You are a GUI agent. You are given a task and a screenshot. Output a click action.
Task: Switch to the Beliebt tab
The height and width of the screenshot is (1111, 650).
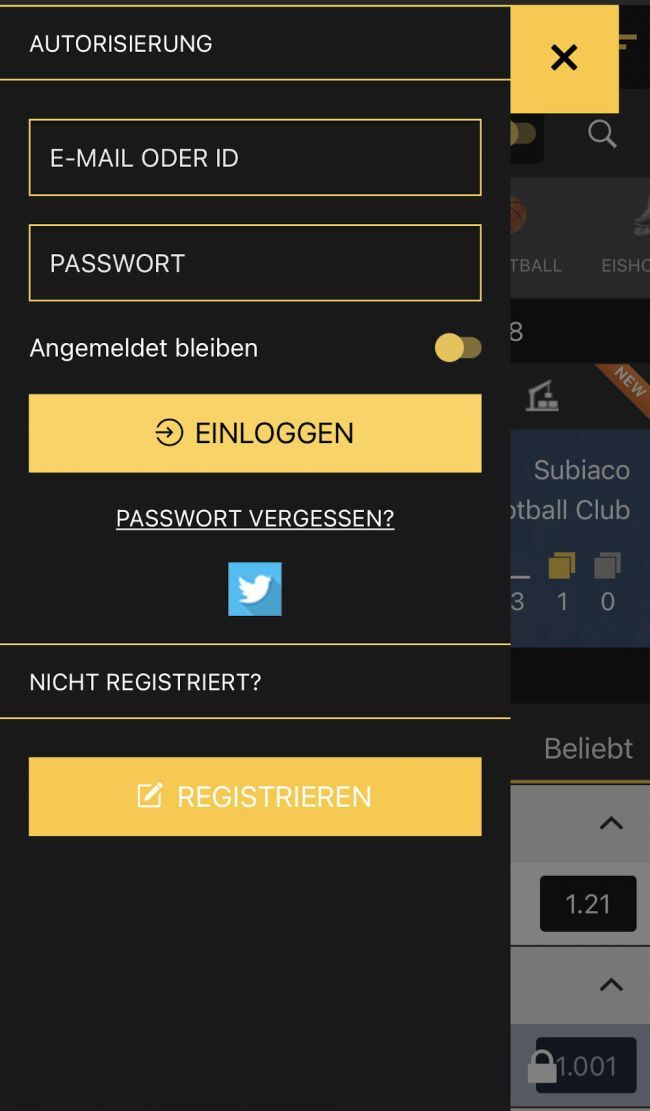coord(588,748)
